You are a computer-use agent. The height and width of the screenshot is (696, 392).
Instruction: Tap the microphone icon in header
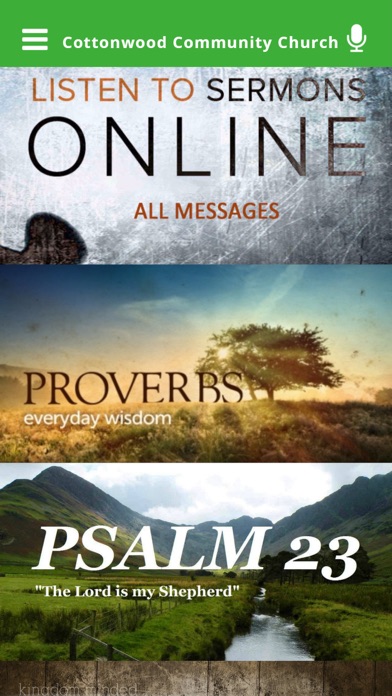pyautogui.click(x=356, y=38)
